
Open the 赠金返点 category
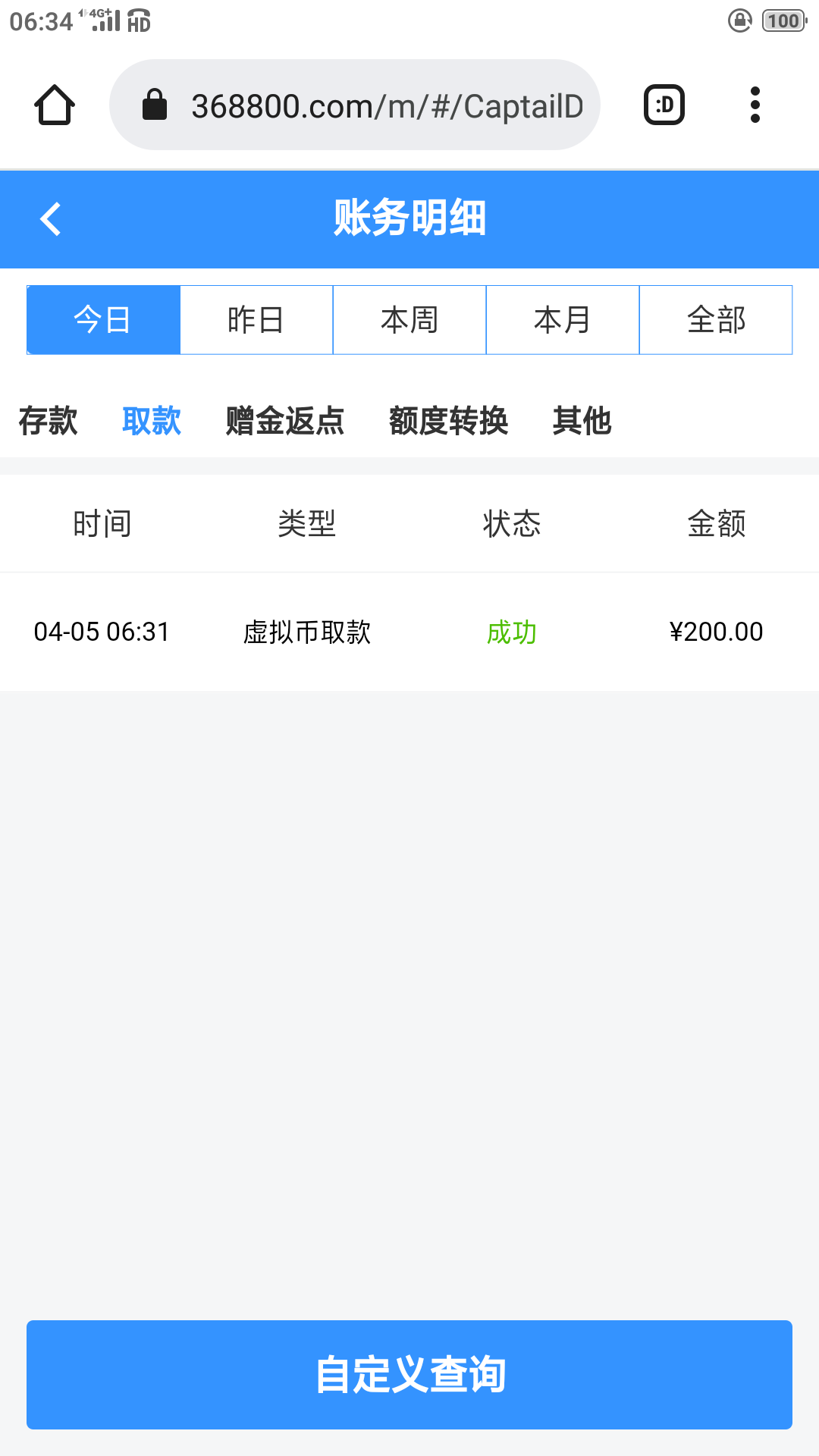(285, 421)
